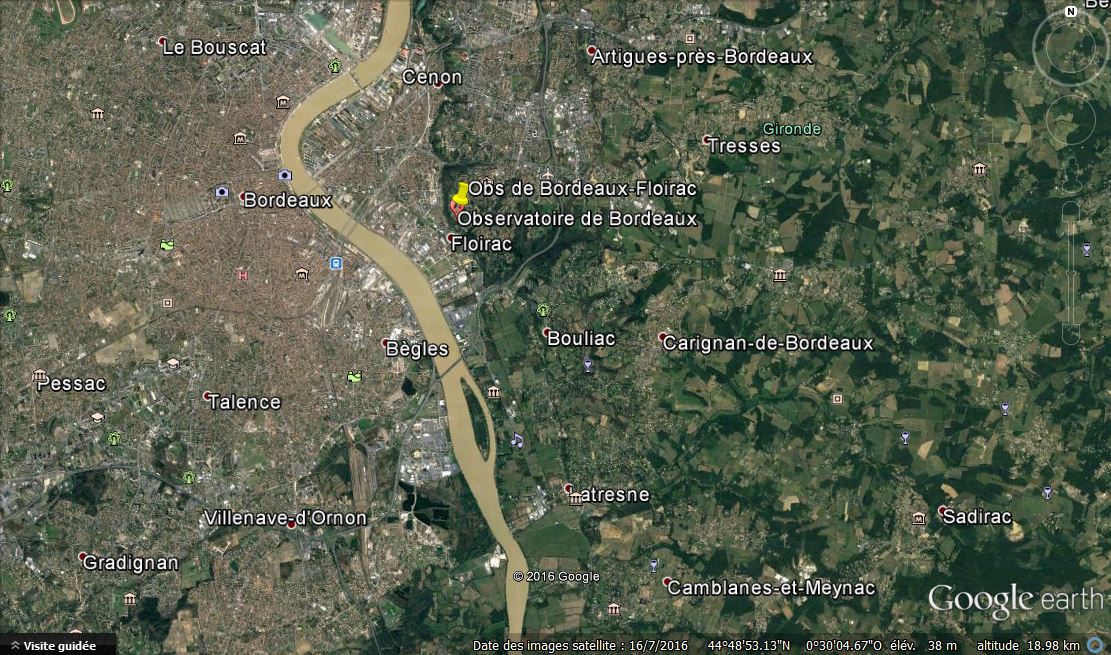Tap the vertical zoom slider
Image resolution: width=1111 pixels, height=655 pixels.
click(1071, 270)
